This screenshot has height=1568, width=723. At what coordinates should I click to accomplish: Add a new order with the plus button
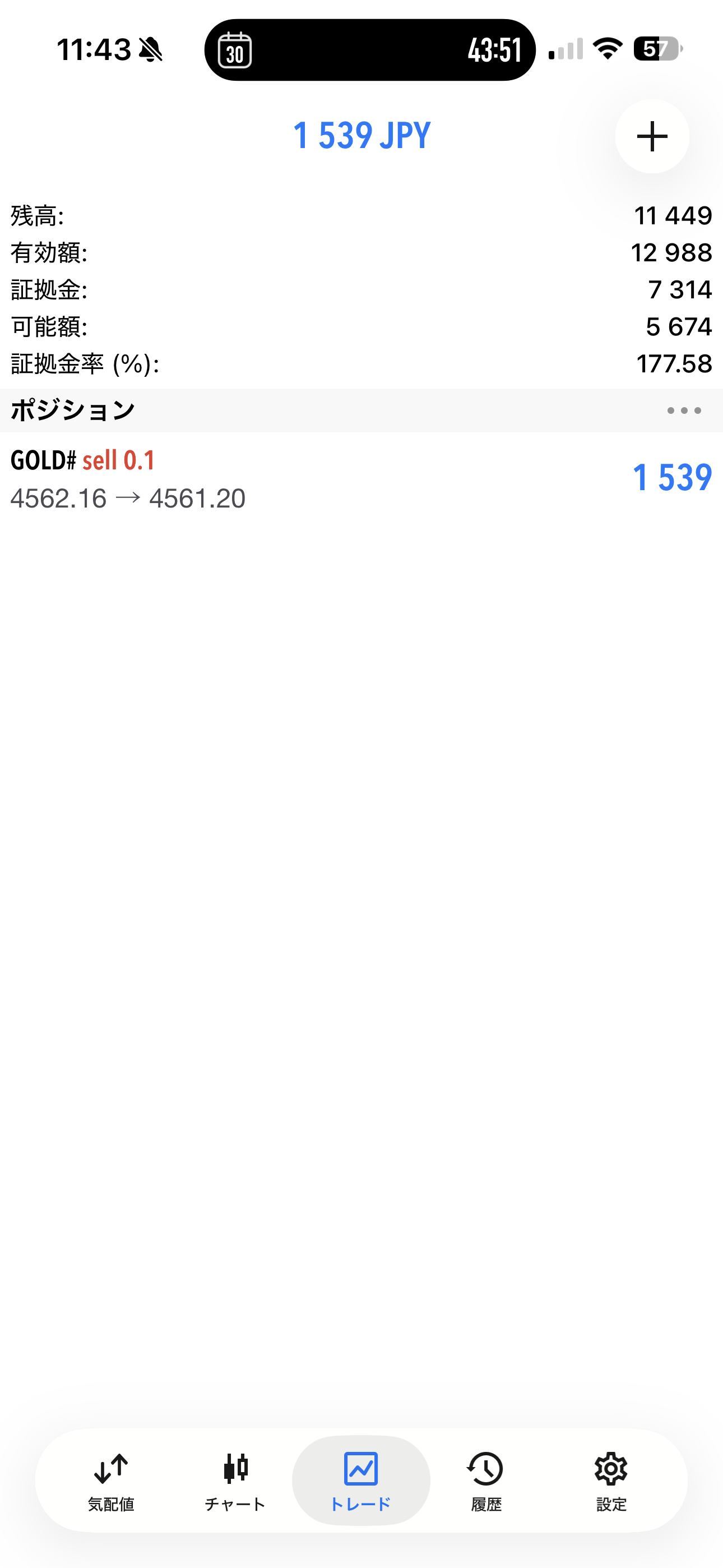click(652, 136)
